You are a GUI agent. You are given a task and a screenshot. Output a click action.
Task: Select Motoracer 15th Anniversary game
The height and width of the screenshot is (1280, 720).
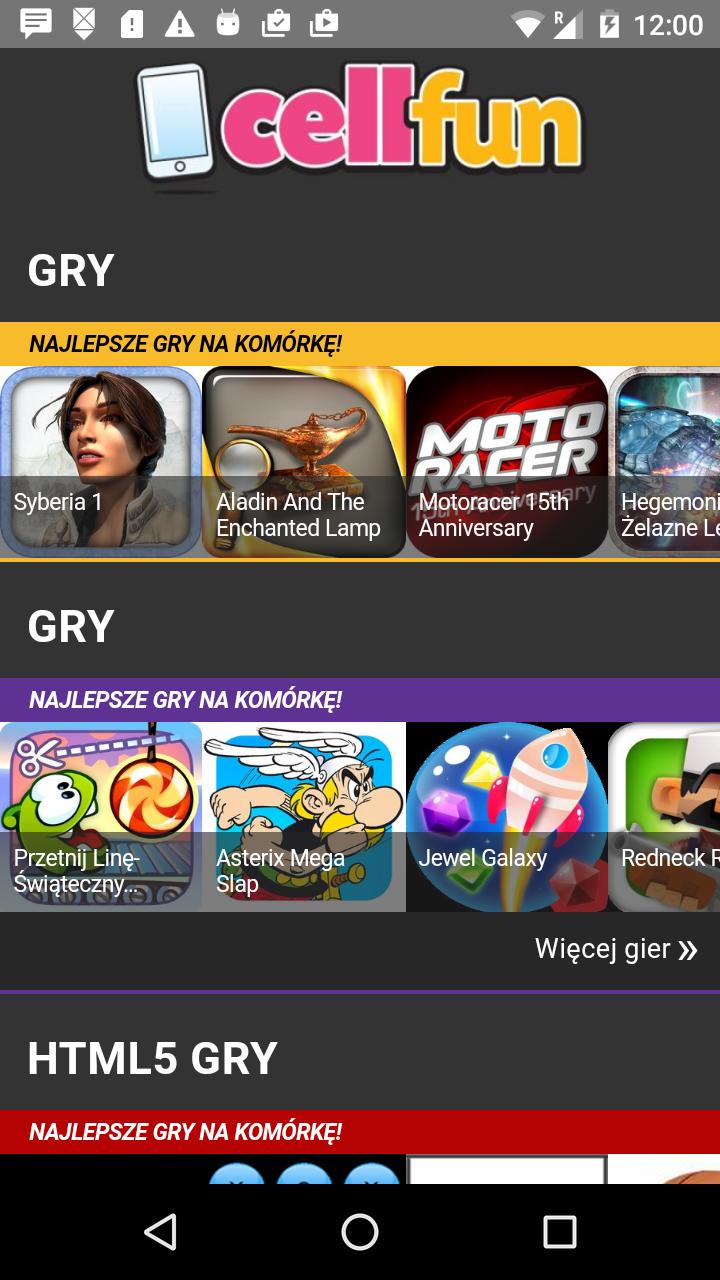[x=507, y=462]
